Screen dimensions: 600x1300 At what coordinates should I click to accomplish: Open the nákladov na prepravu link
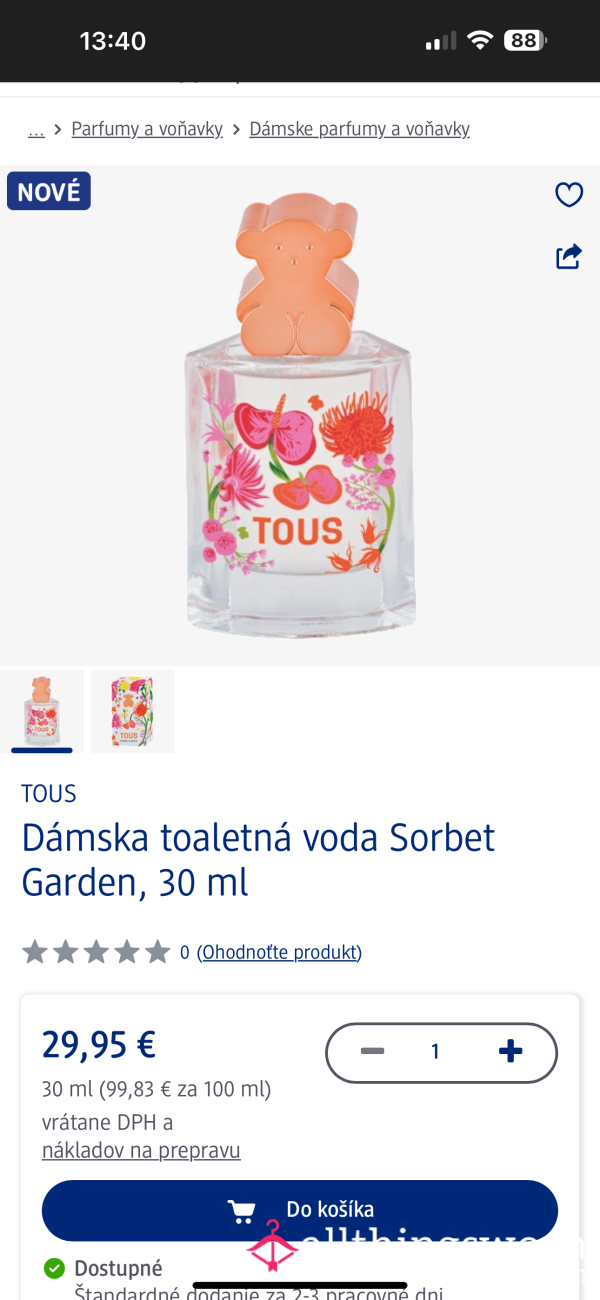(141, 1150)
